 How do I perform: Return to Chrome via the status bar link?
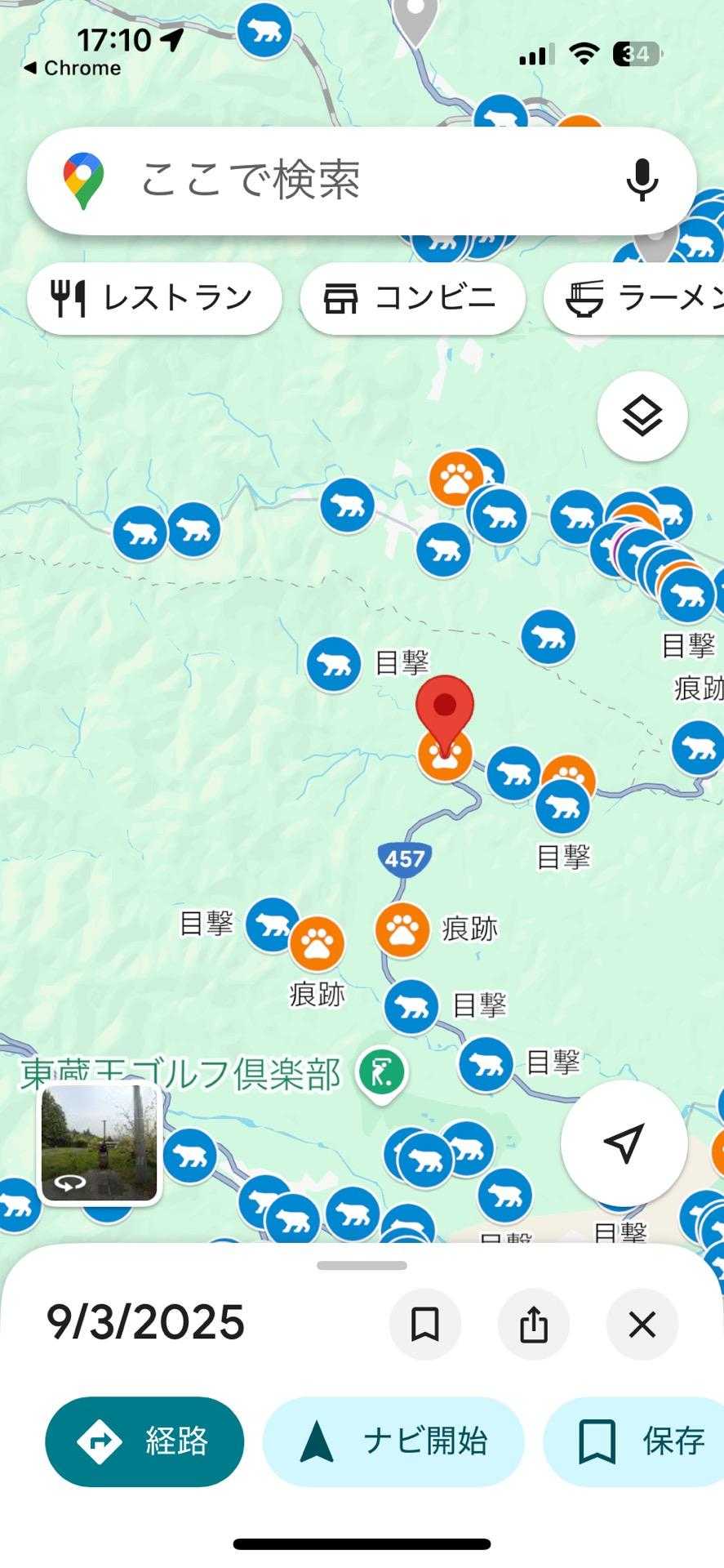(x=73, y=69)
